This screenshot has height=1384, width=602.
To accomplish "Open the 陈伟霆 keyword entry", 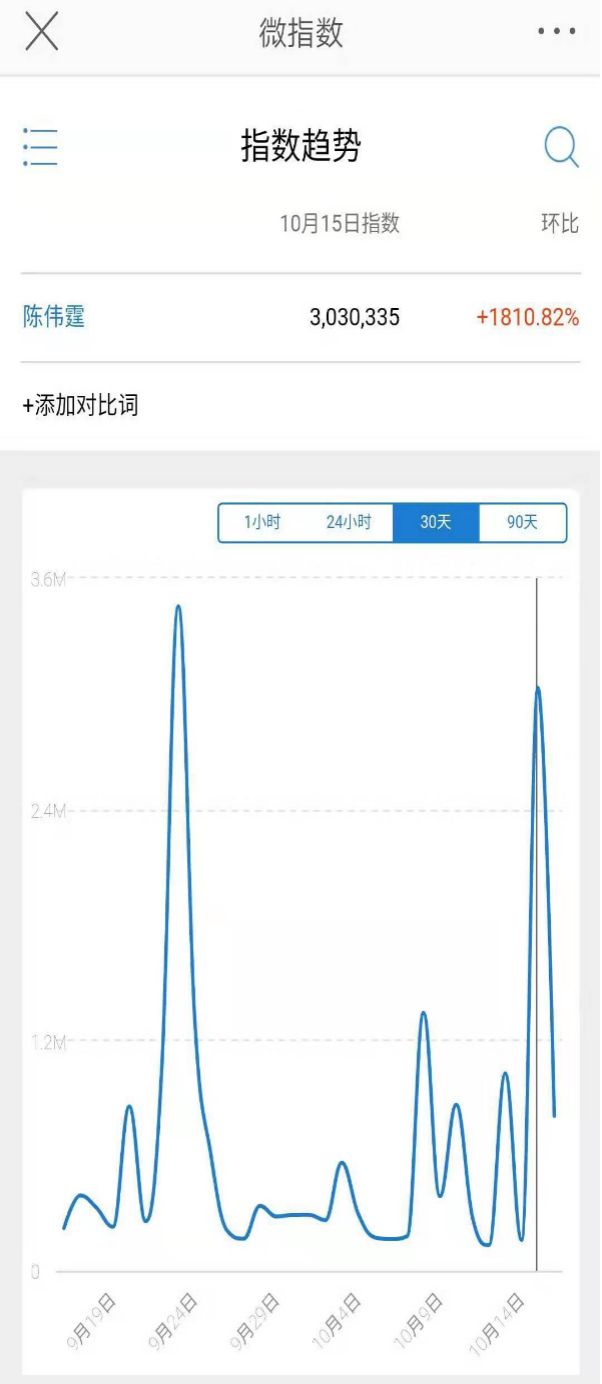I will (54, 317).
